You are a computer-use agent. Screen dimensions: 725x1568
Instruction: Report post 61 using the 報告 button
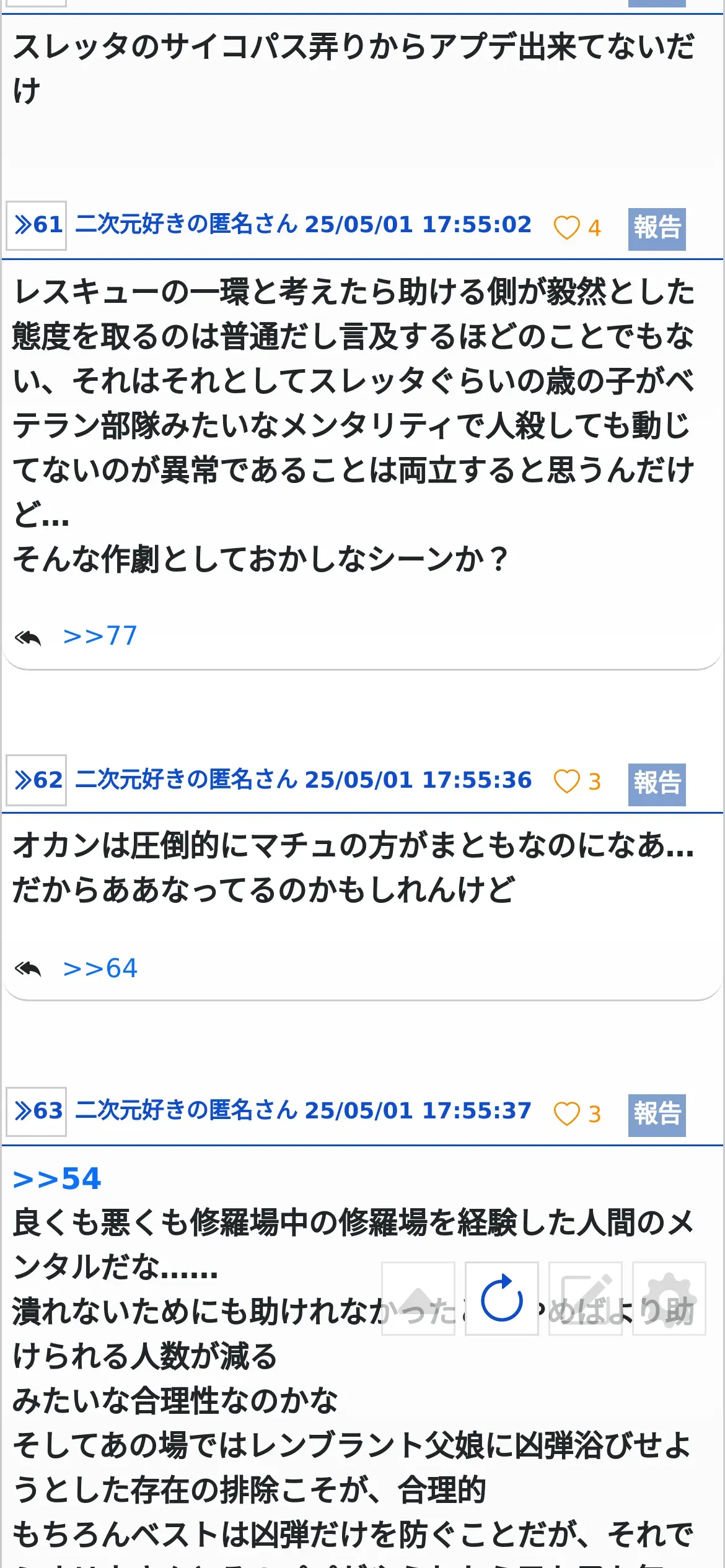point(657,229)
